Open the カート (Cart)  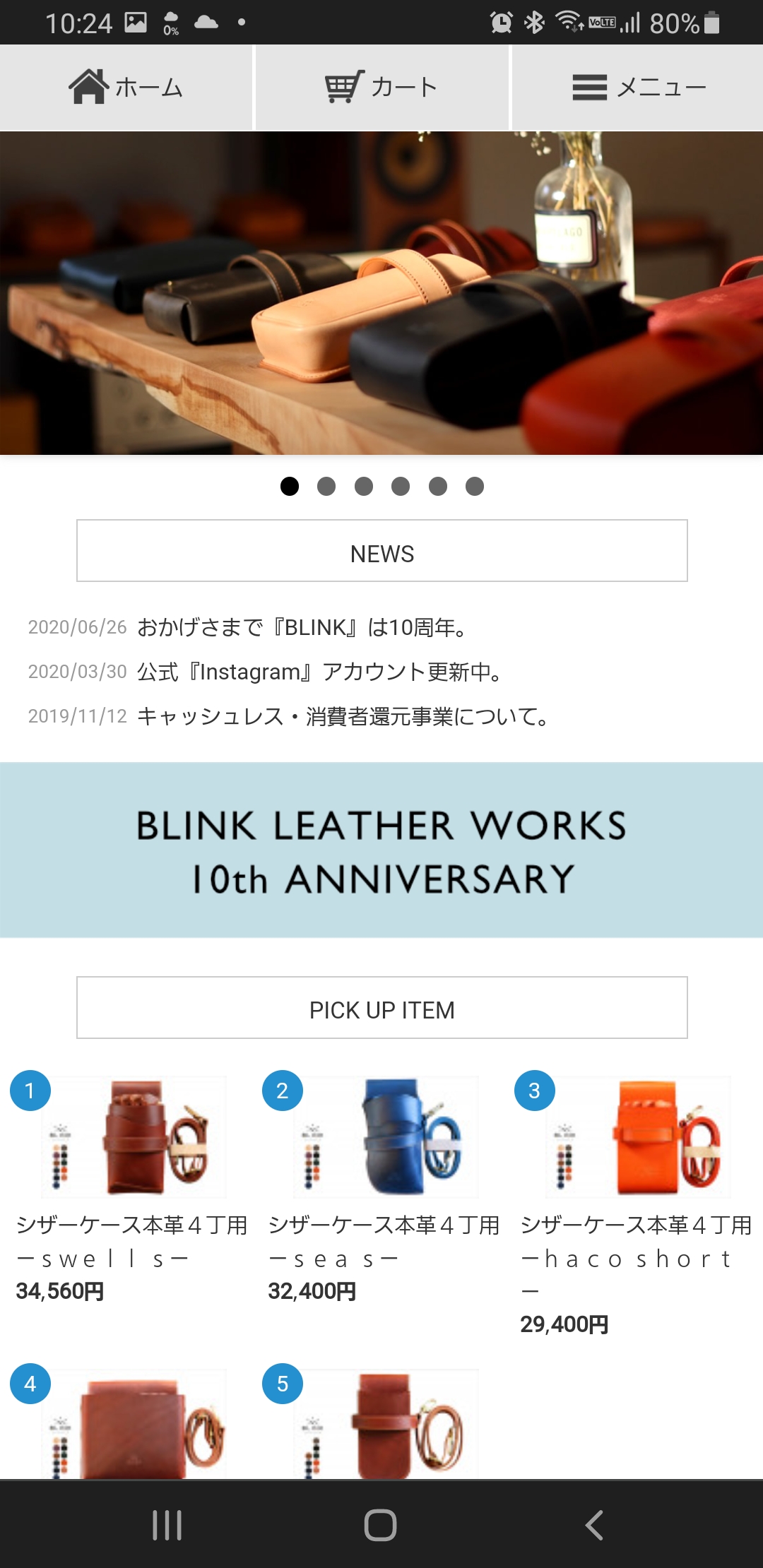381,88
